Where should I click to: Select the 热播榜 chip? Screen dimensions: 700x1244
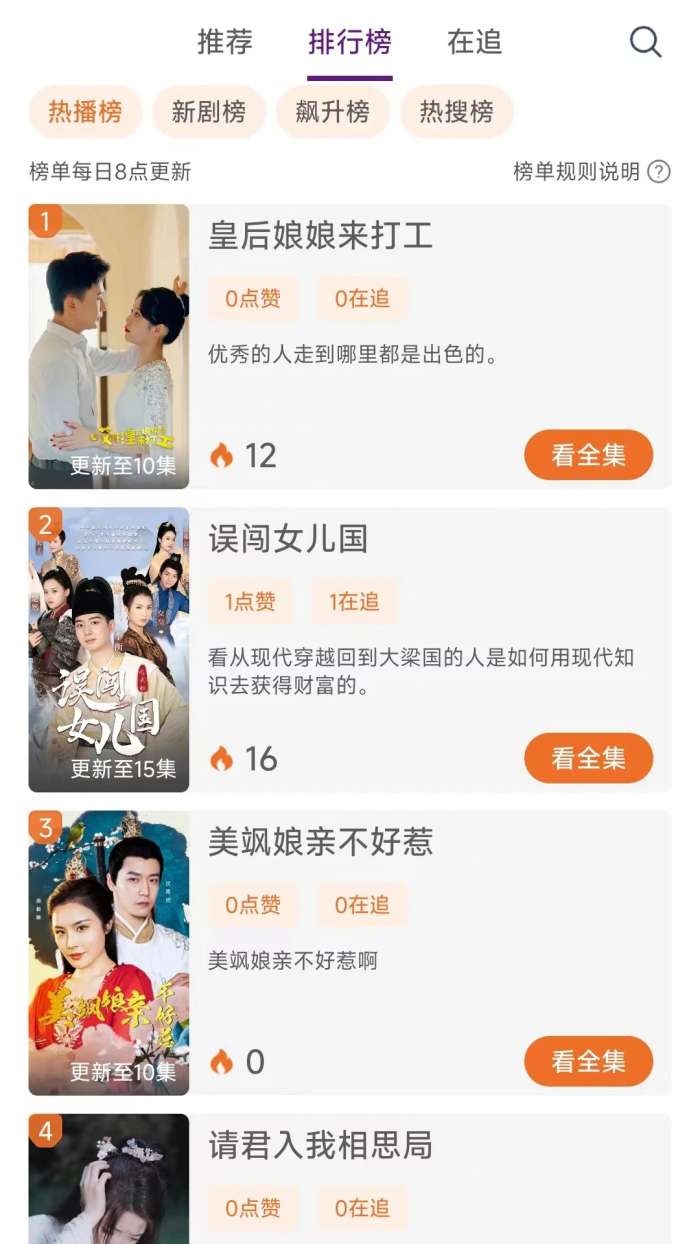pos(85,111)
